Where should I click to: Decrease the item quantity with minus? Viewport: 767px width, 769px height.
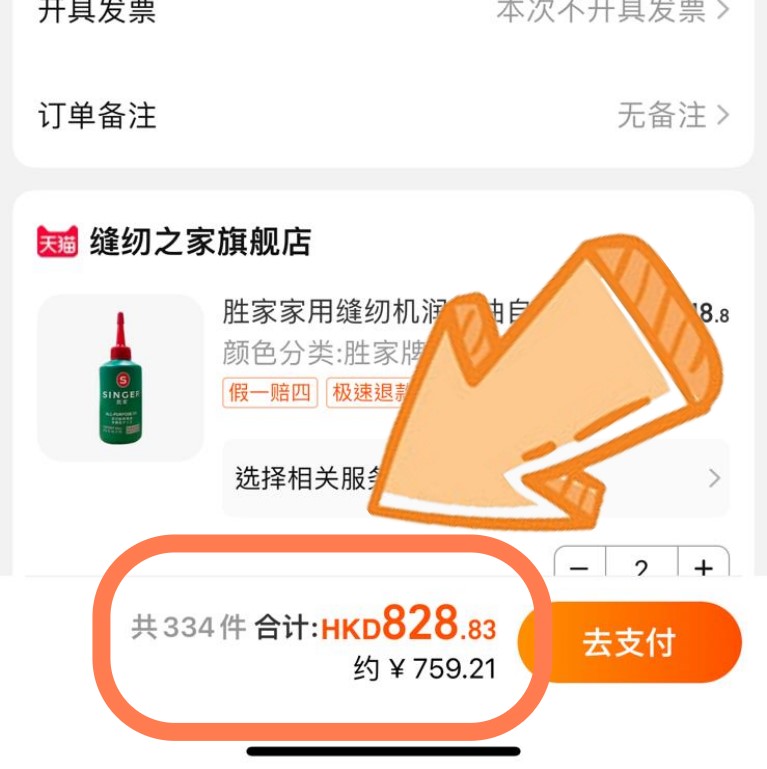[579, 566]
